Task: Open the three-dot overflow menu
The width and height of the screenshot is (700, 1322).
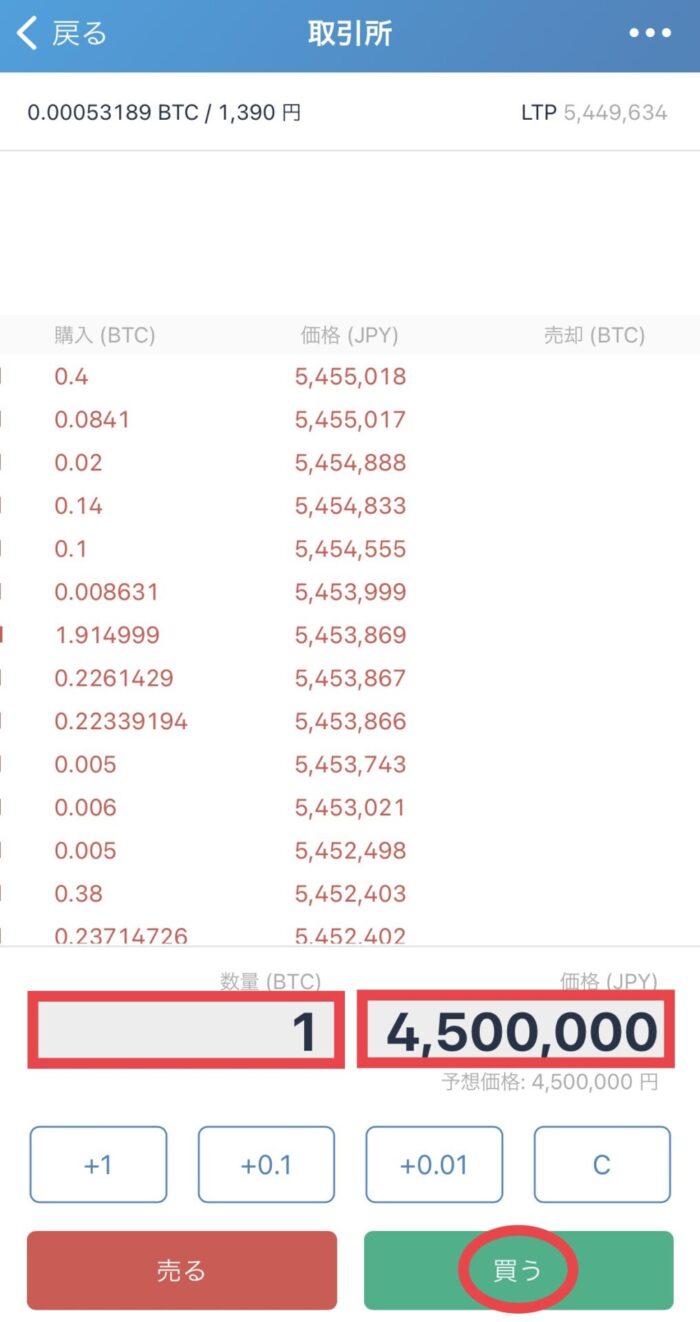Action: click(x=650, y=33)
